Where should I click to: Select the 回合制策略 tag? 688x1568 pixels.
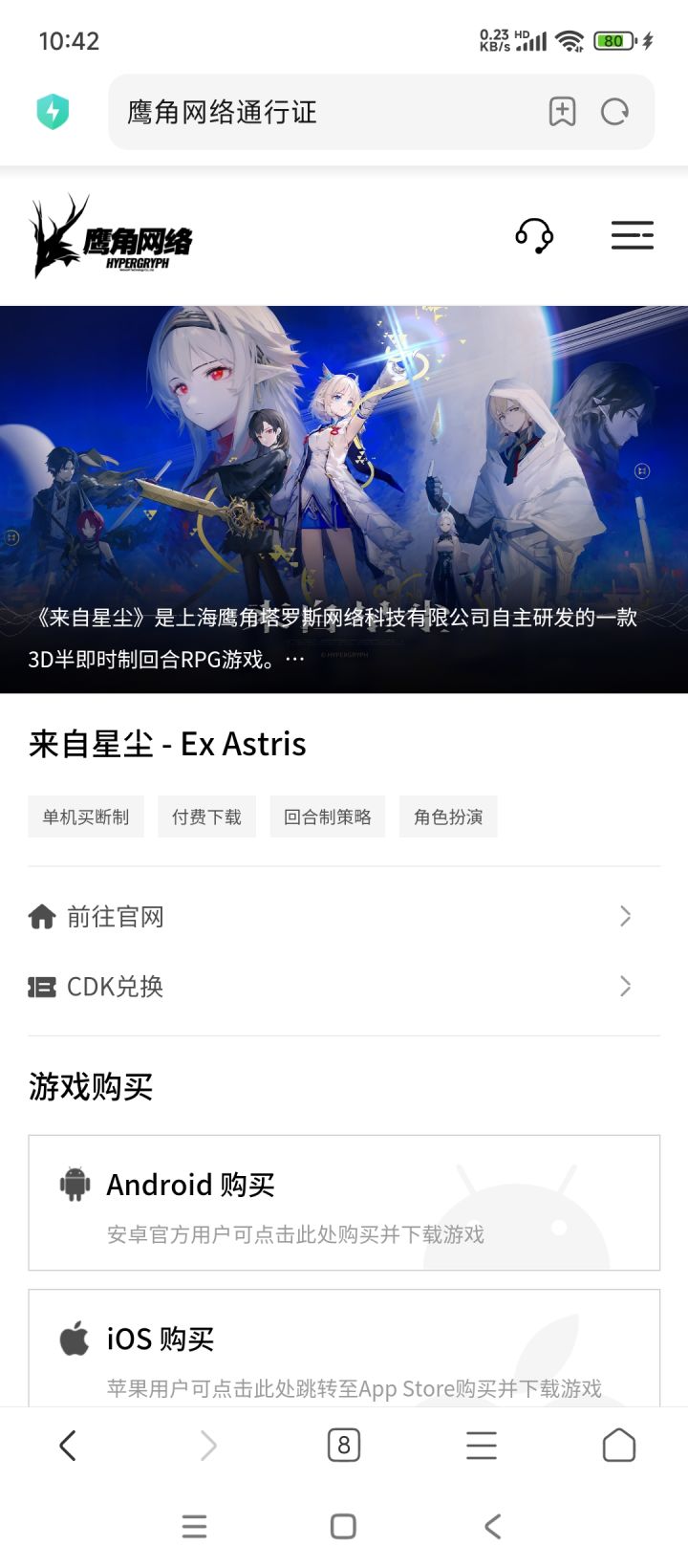click(x=328, y=817)
